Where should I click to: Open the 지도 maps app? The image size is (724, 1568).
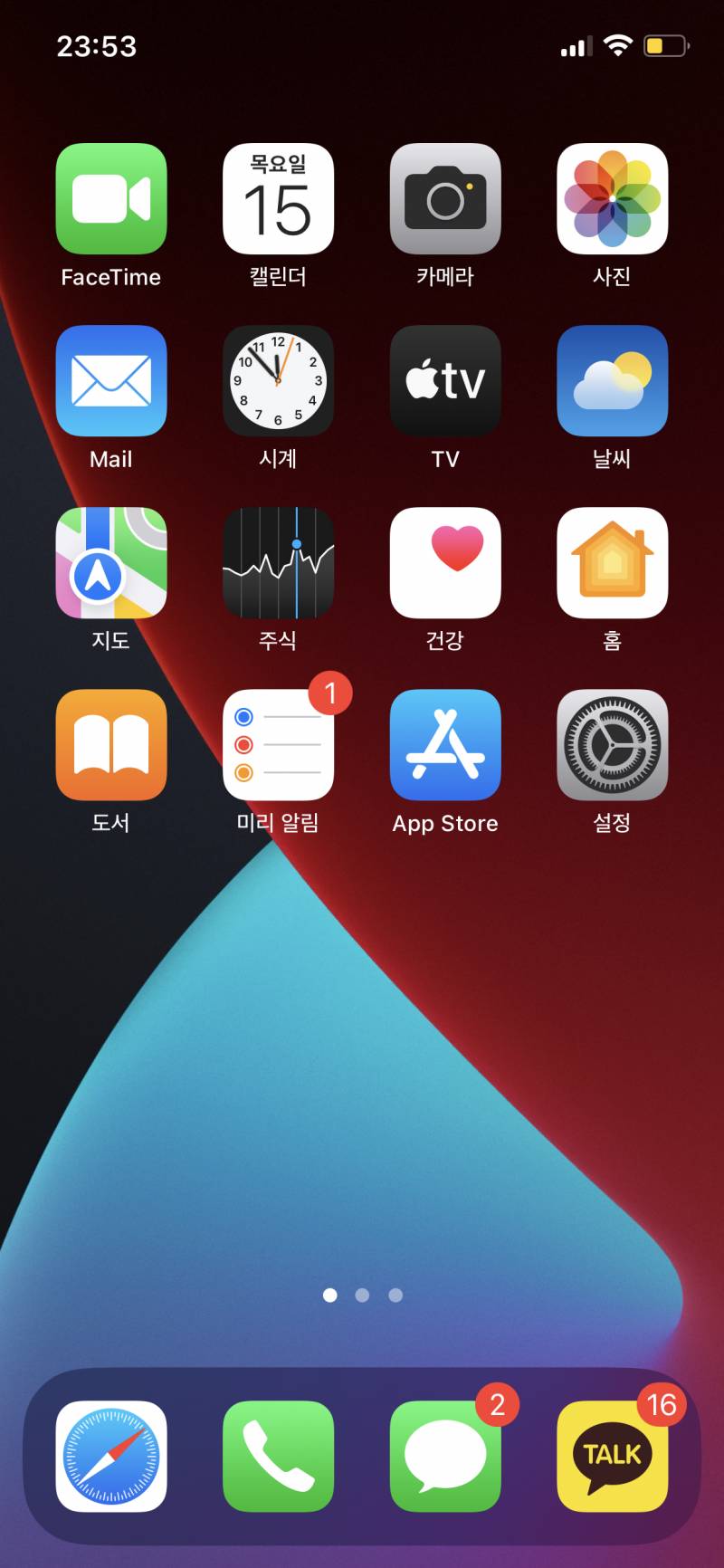[x=111, y=563]
